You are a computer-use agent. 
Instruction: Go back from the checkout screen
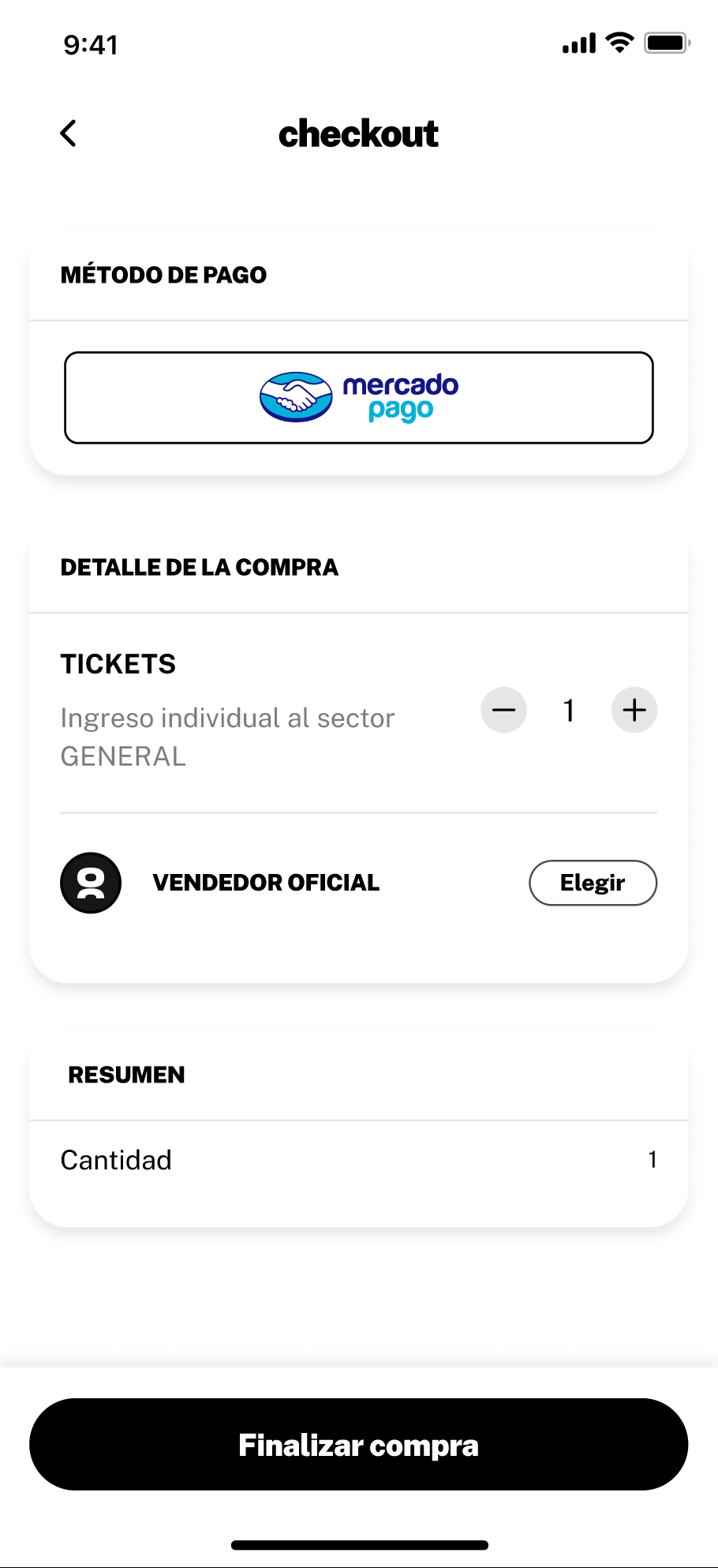click(x=69, y=133)
